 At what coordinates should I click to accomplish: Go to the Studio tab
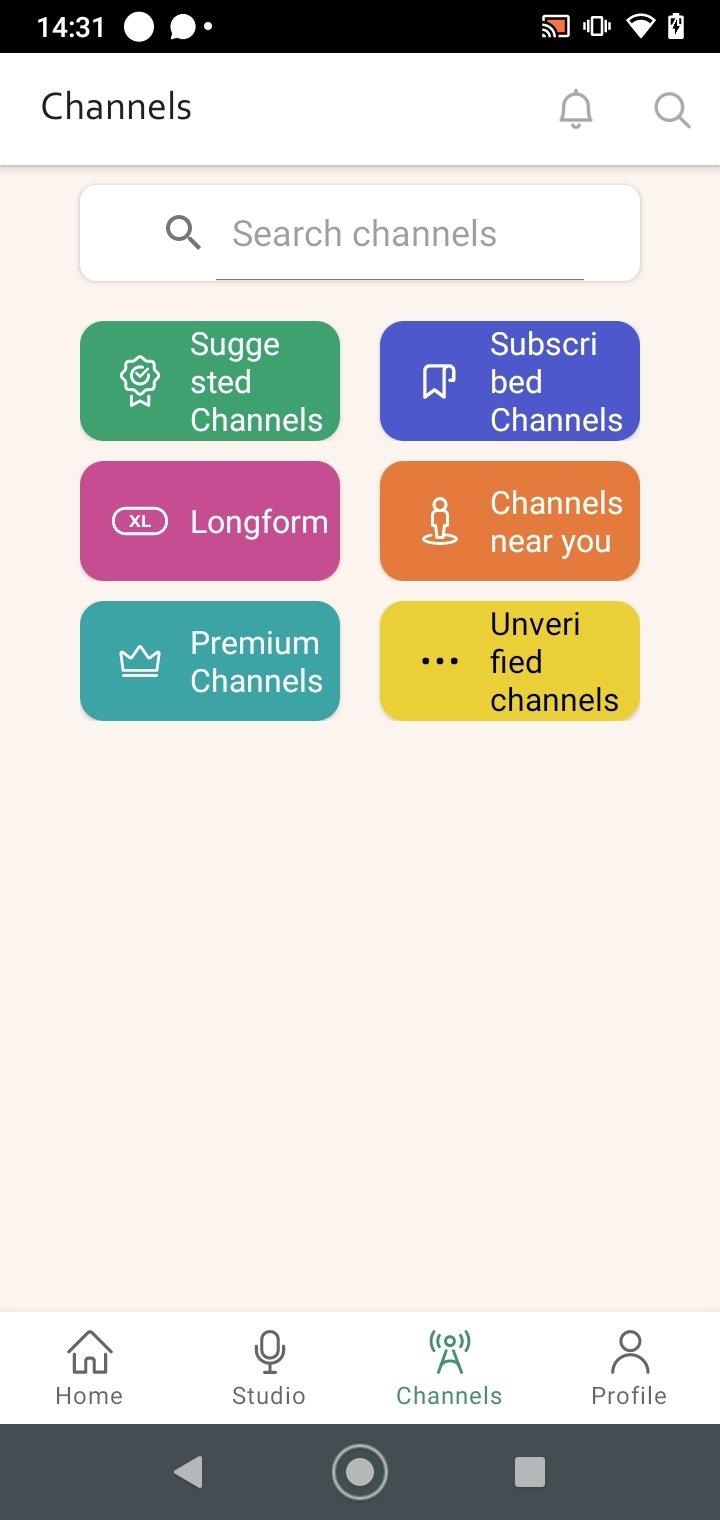[269, 1368]
